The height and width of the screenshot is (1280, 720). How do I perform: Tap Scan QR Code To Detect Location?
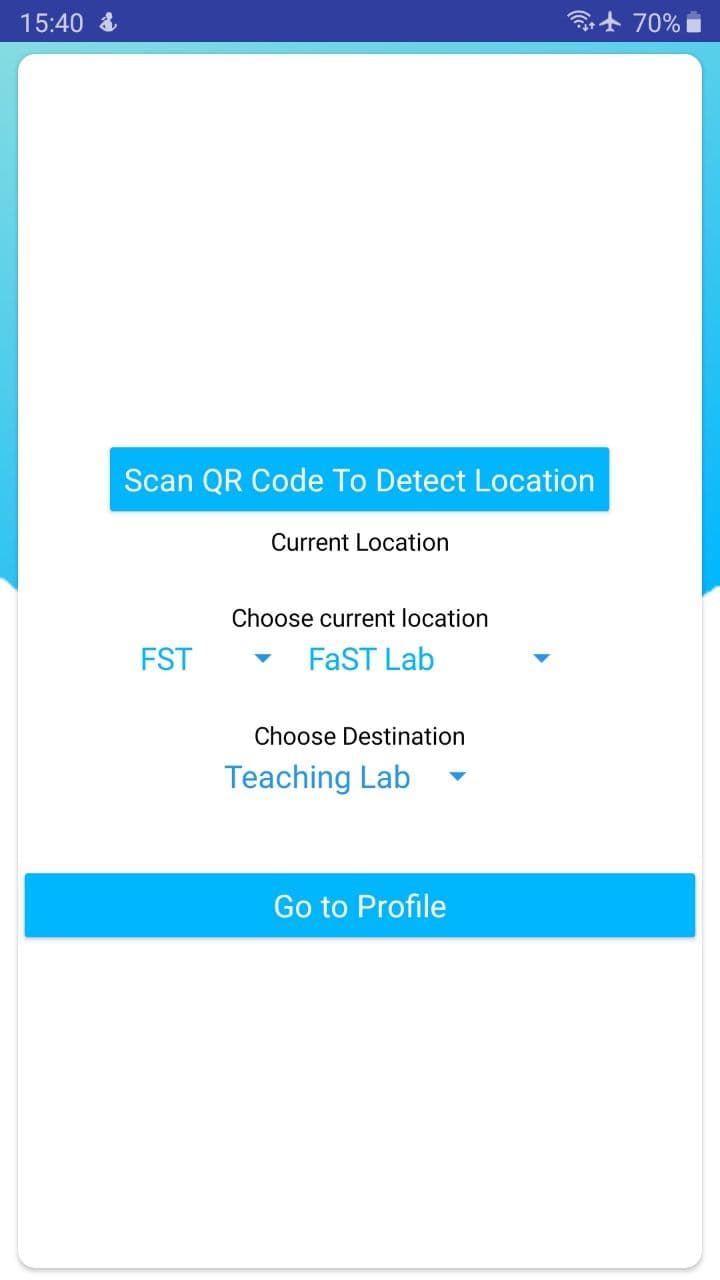pos(359,480)
